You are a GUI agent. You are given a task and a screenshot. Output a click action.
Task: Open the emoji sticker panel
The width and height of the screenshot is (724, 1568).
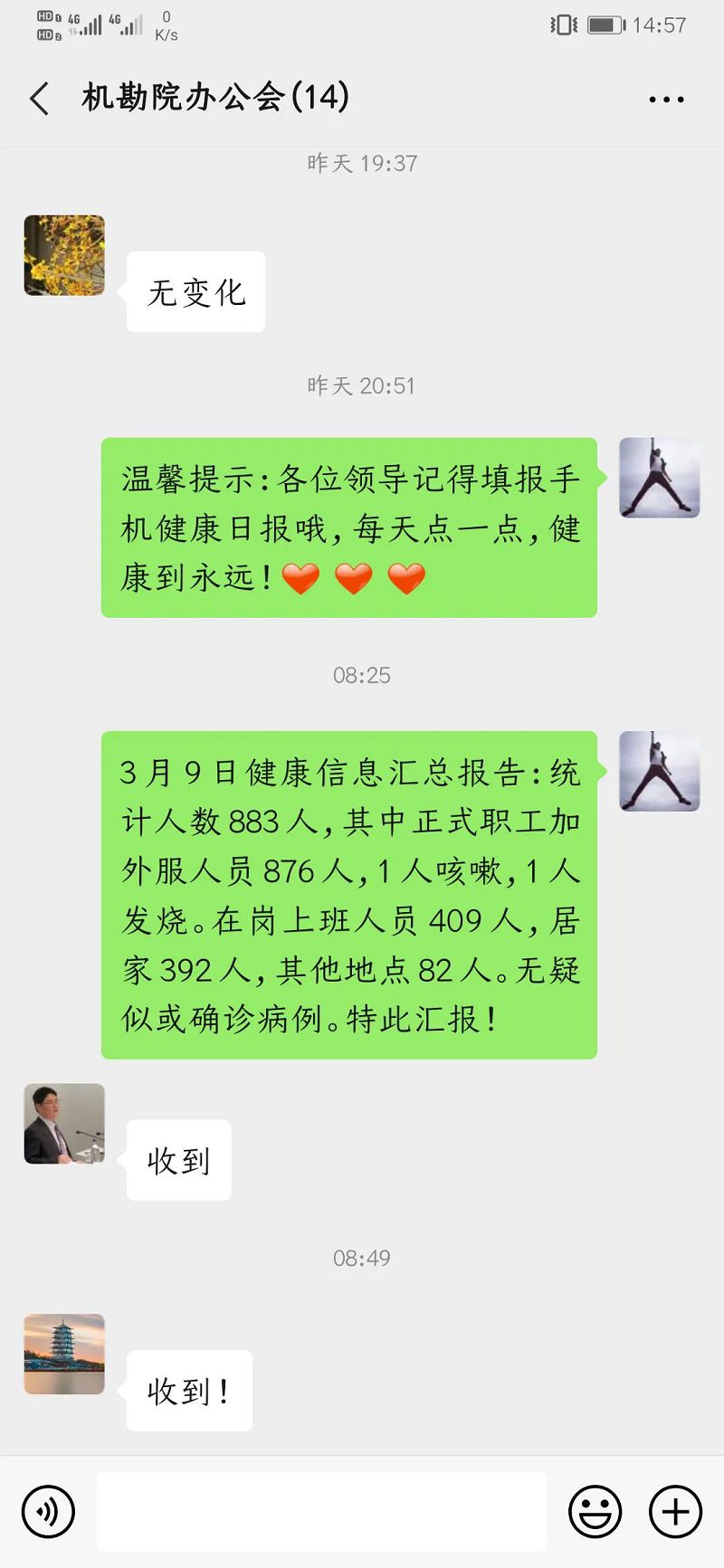click(x=595, y=1511)
